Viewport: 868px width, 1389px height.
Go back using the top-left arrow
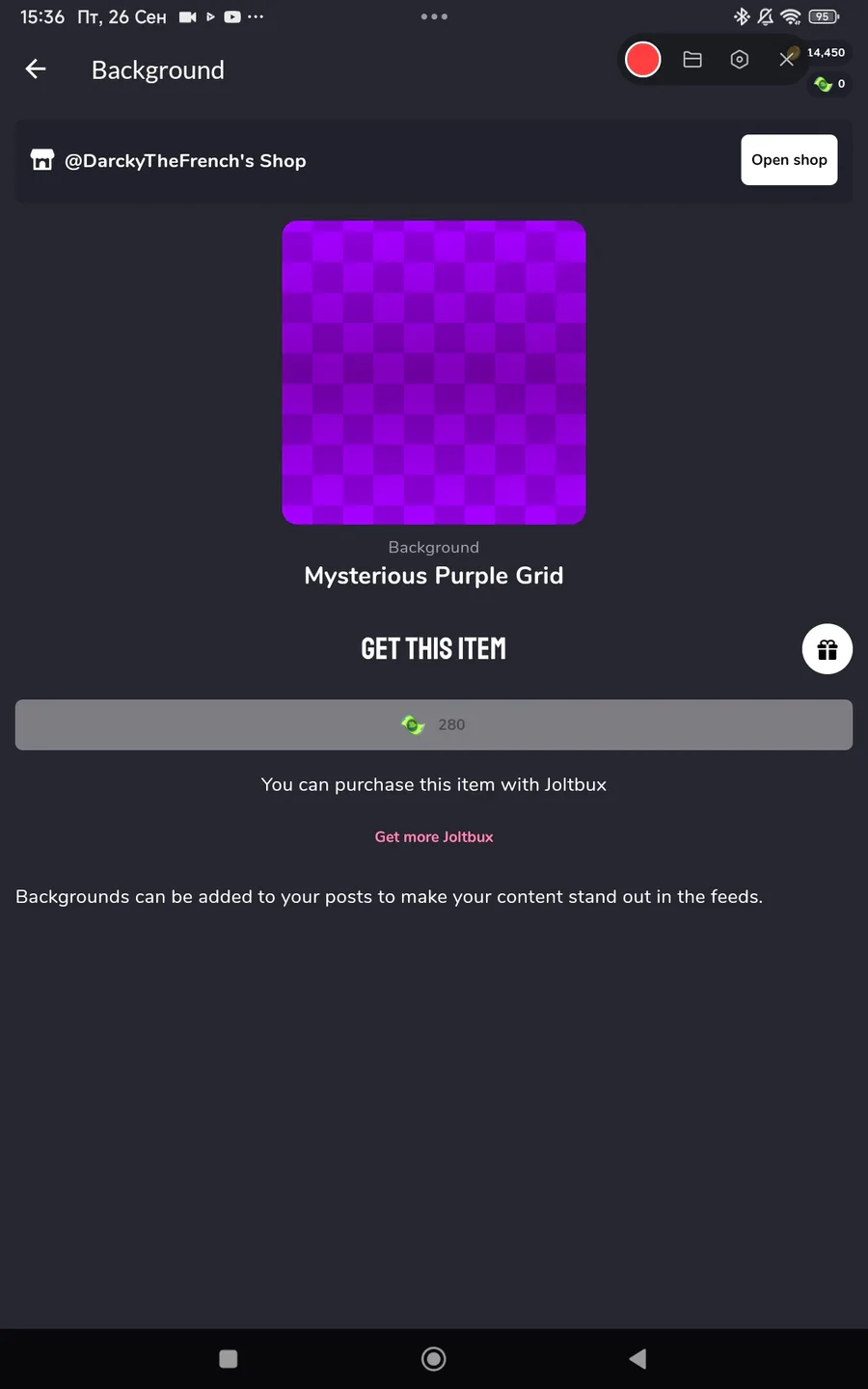tap(36, 69)
